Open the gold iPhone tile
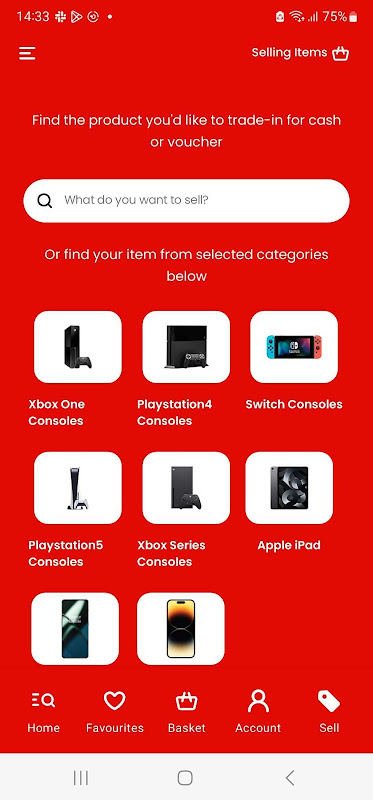373x800 pixels. pos(181,629)
